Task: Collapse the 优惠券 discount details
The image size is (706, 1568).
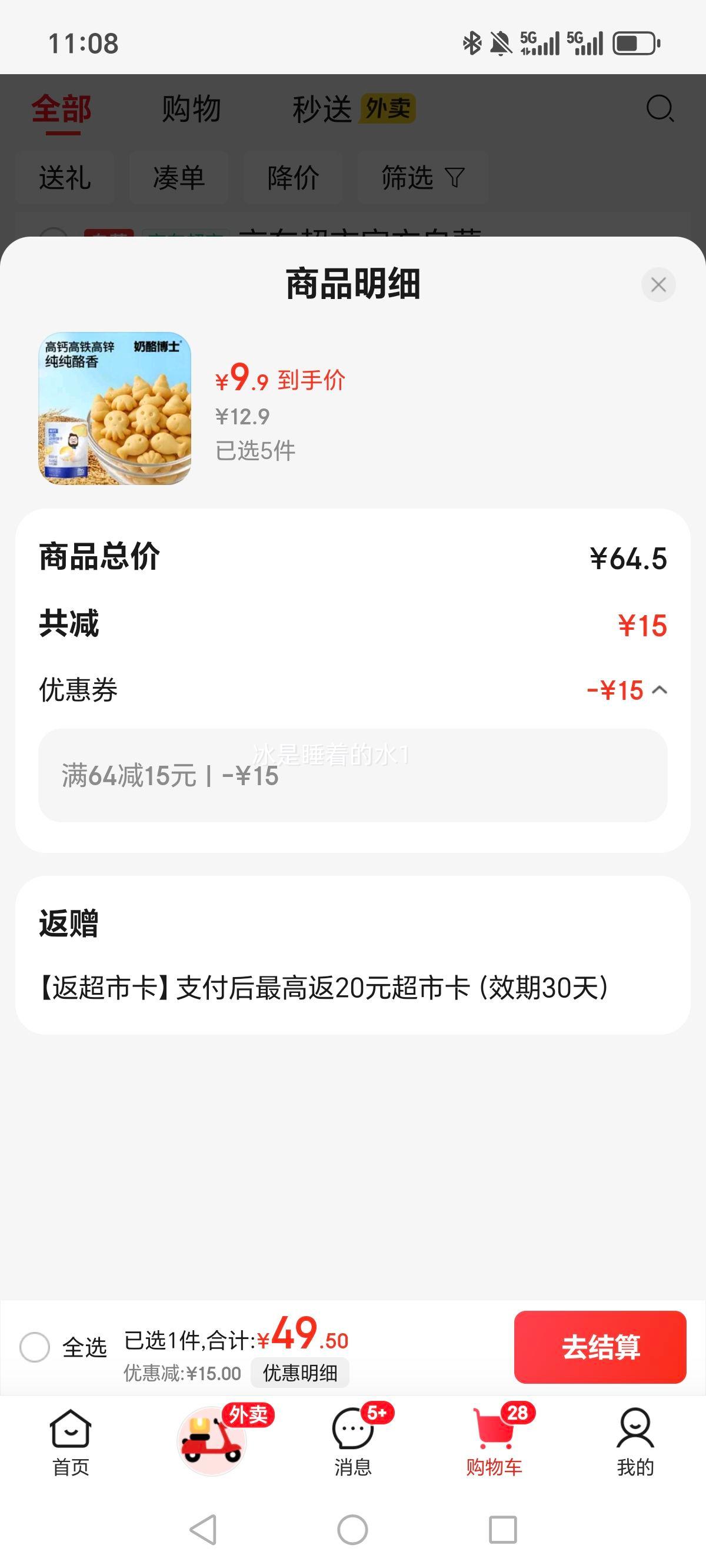Action: (660, 690)
